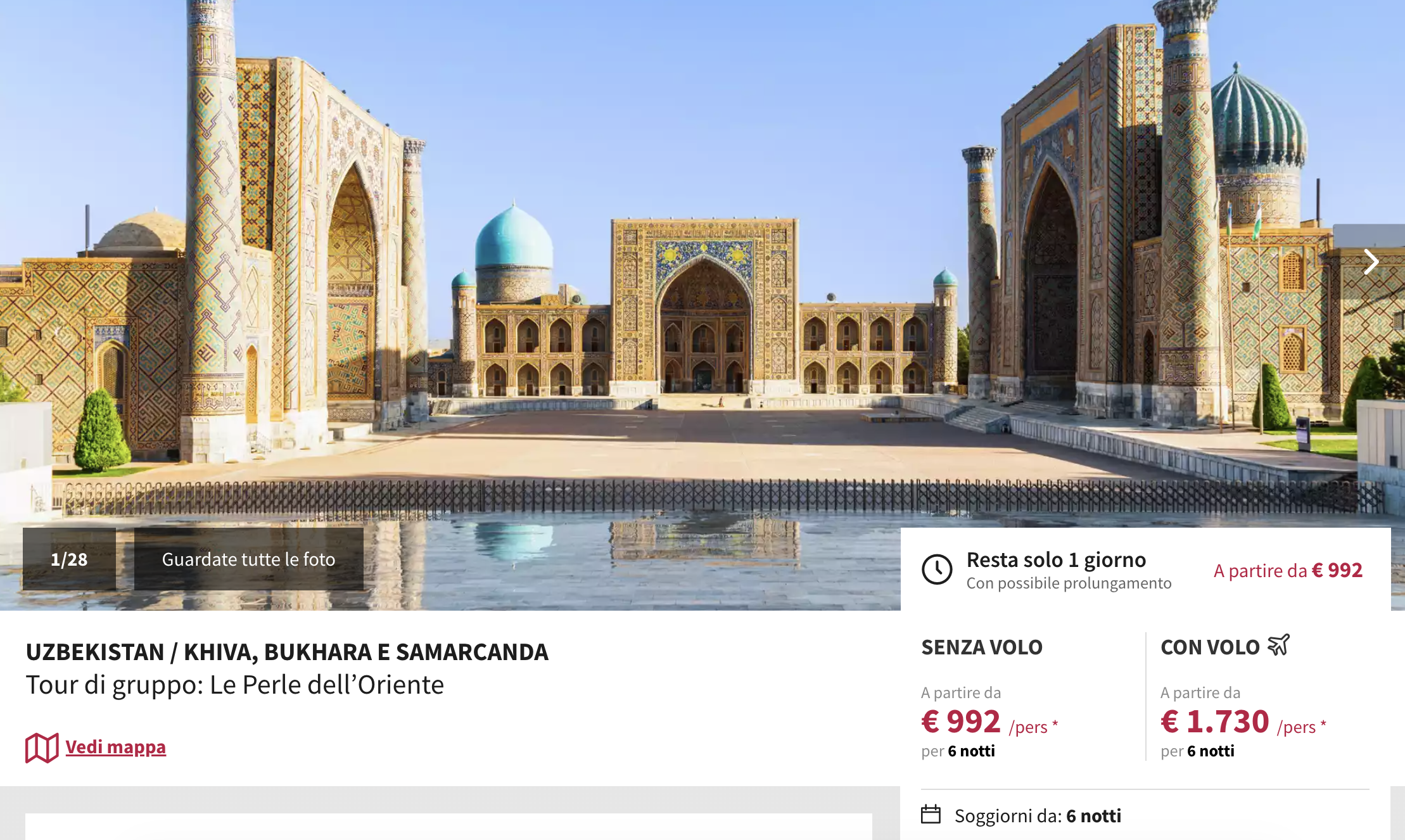Go to the next photo with the arrow
Viewport: 1405px width, 840px height.
(x=1371, y=262)
